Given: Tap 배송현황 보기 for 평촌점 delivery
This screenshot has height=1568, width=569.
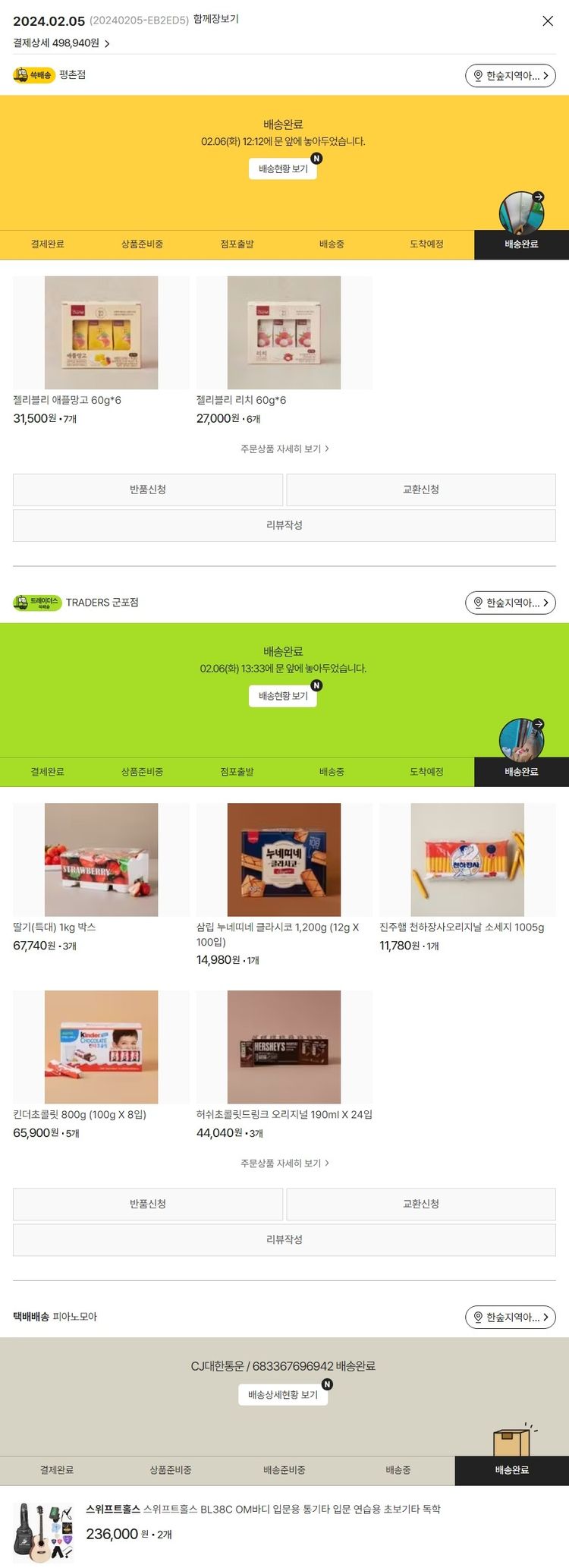Looking at the screenshot, I should (x=282, y=168).
